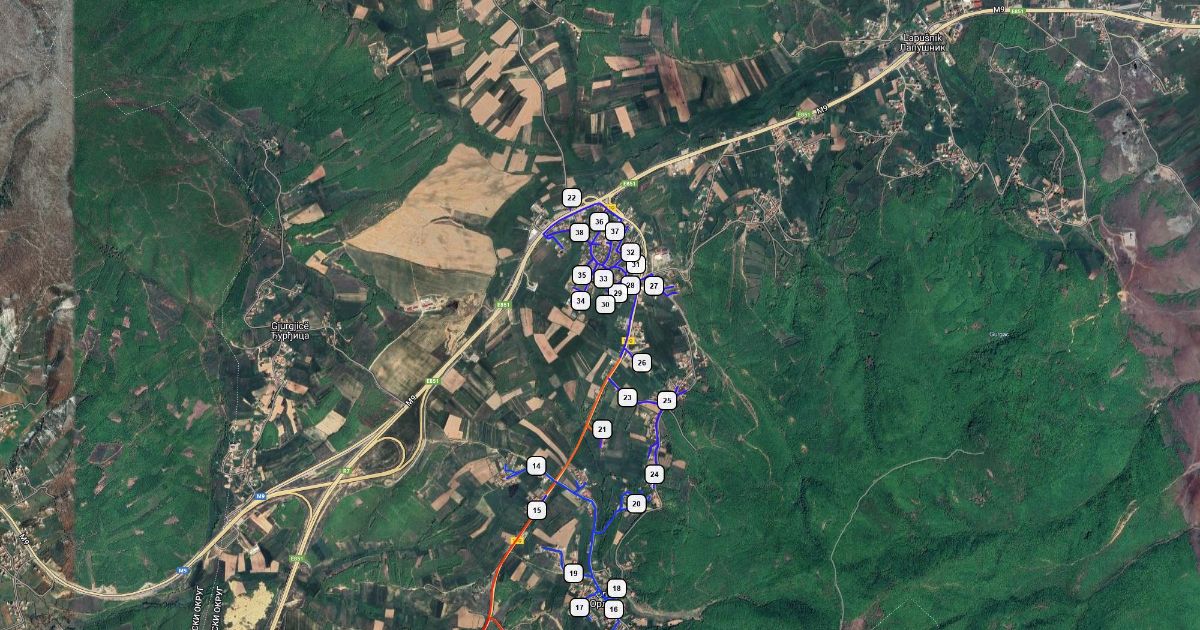Select map marker number 20
The height and width of the screenshot is (630, 1200).
(636, 504)
